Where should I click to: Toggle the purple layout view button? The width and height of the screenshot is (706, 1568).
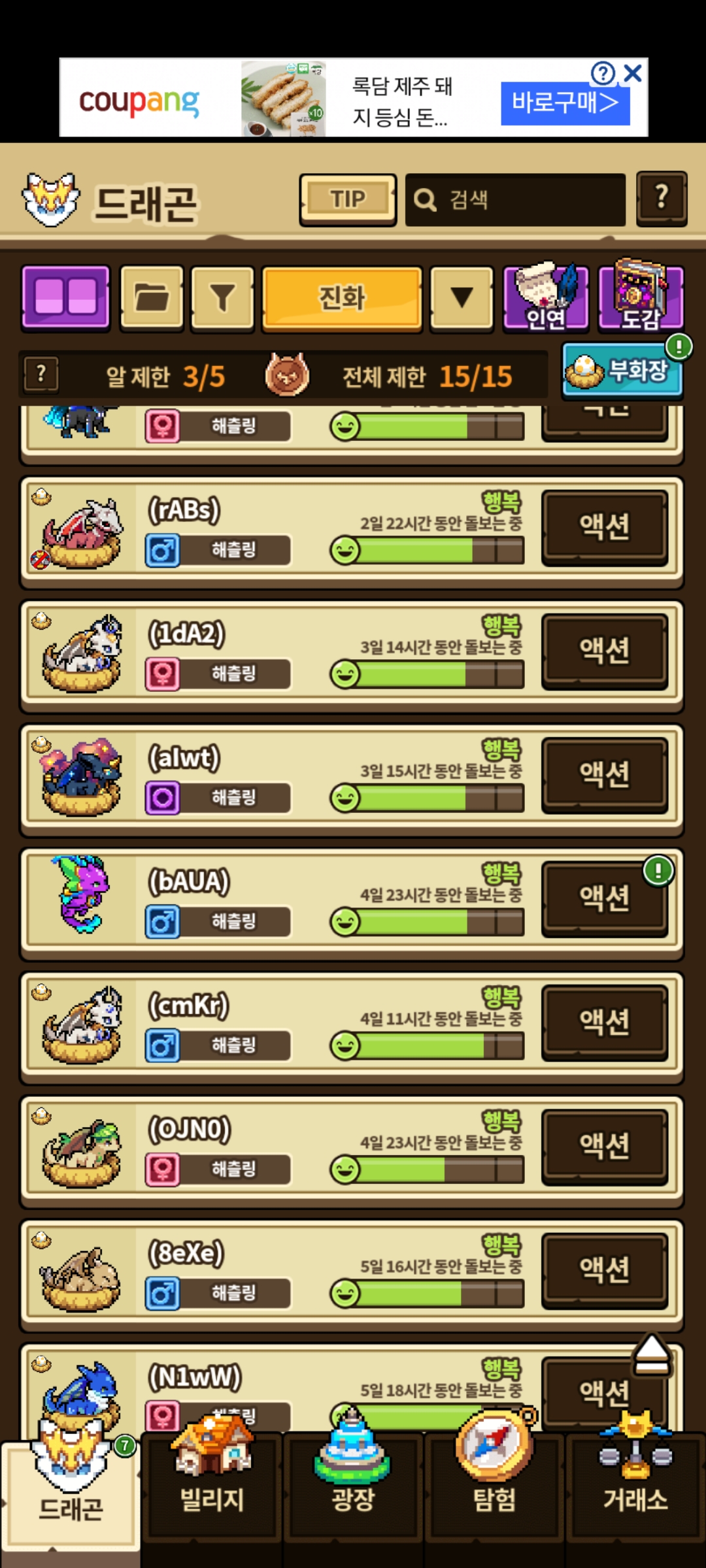65,297
